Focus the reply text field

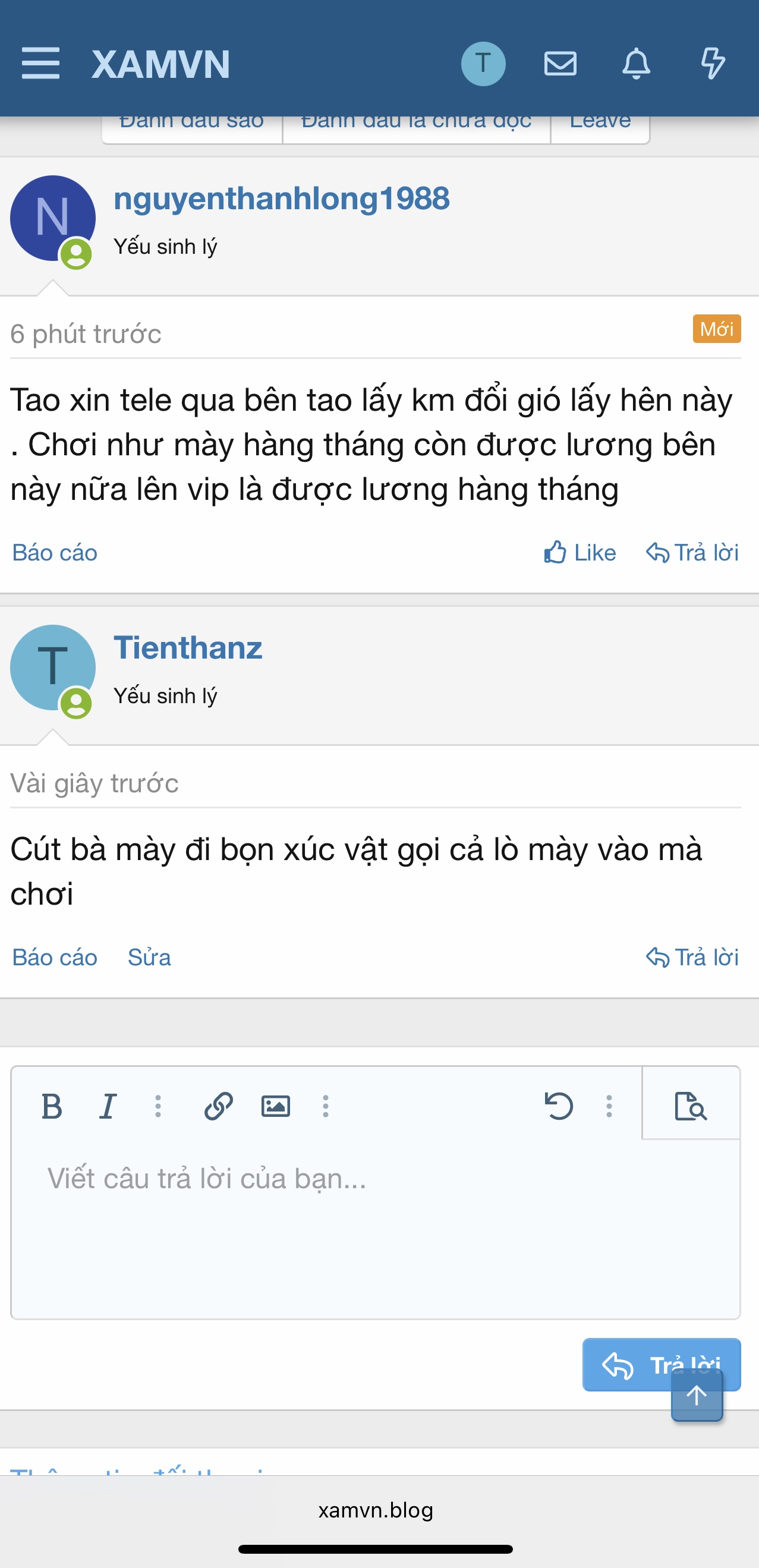click(376, 1230)
